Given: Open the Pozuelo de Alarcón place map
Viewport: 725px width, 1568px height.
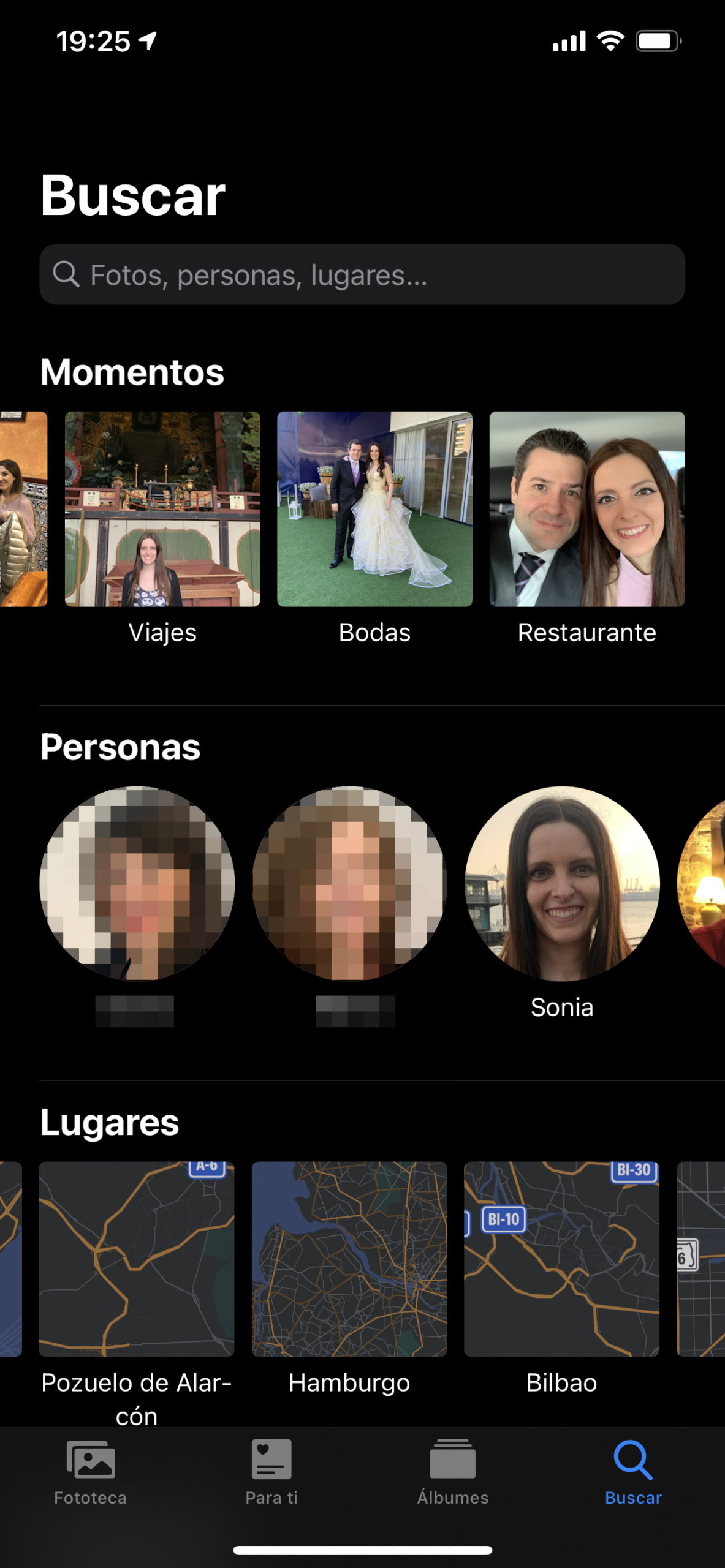Looking at the screenshot, I should point(137,1259).
